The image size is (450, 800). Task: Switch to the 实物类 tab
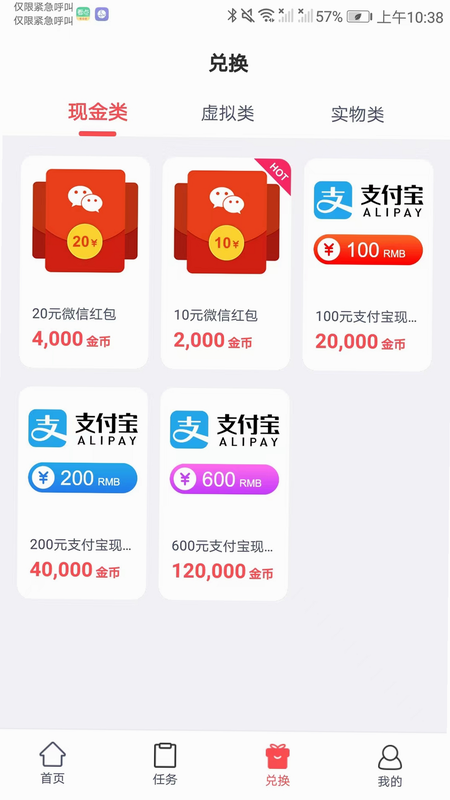coord(357,114)
